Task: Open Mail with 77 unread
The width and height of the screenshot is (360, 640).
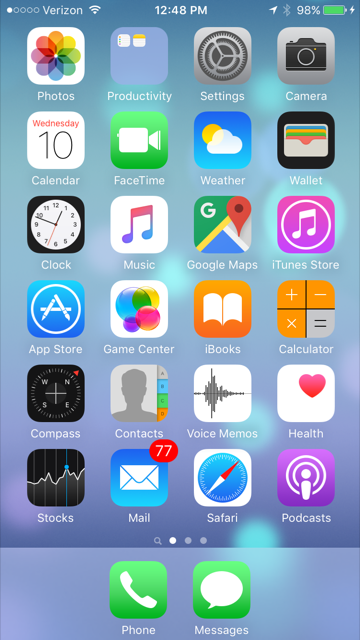Action: (139, 478)
